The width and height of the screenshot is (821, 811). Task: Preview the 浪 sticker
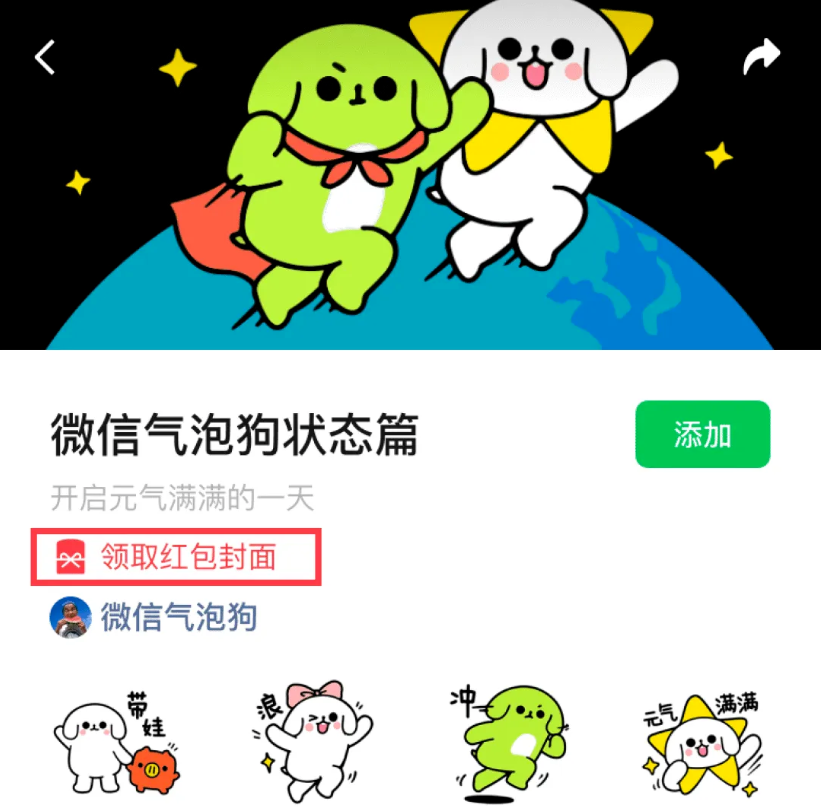[x=306, y=740]
